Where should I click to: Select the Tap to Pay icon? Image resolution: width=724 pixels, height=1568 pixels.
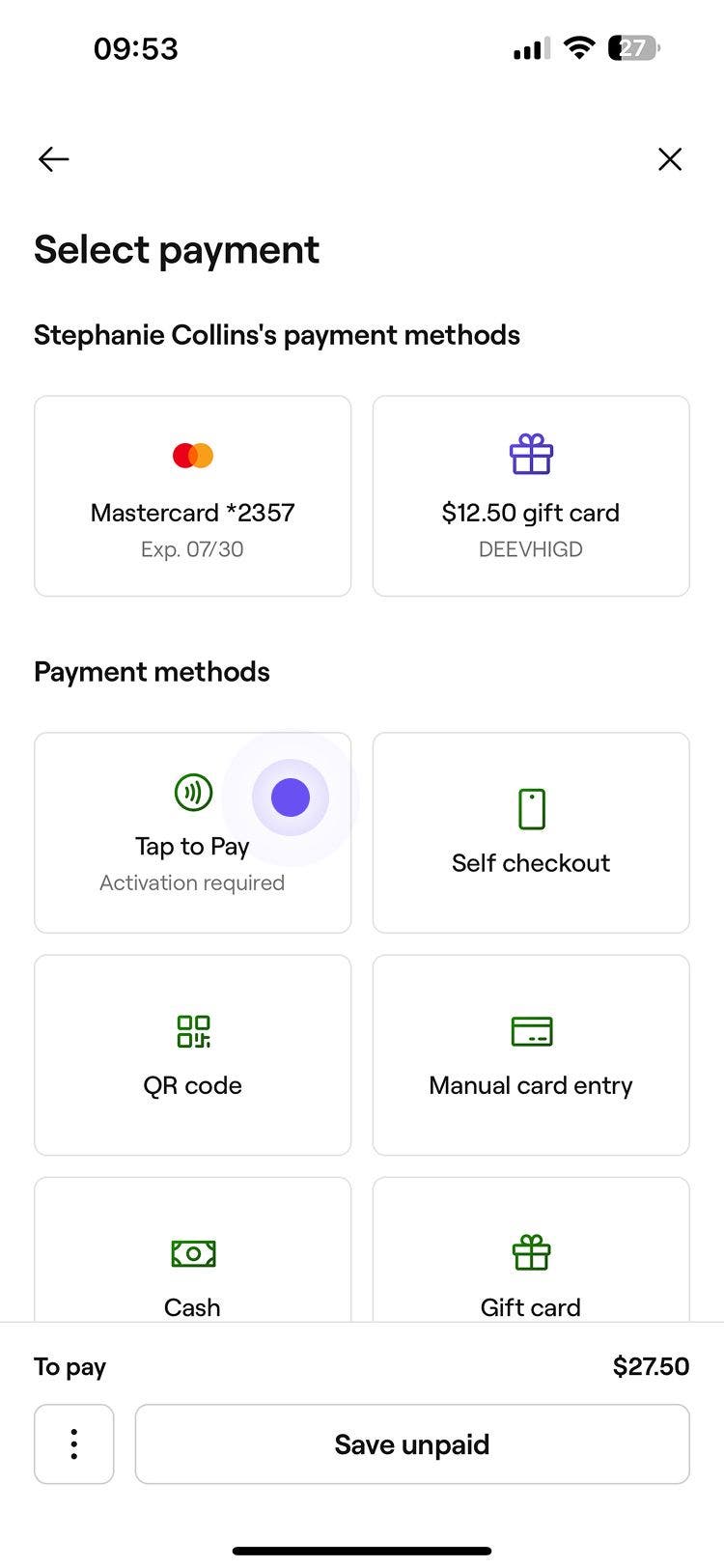[x=192, y=791]
